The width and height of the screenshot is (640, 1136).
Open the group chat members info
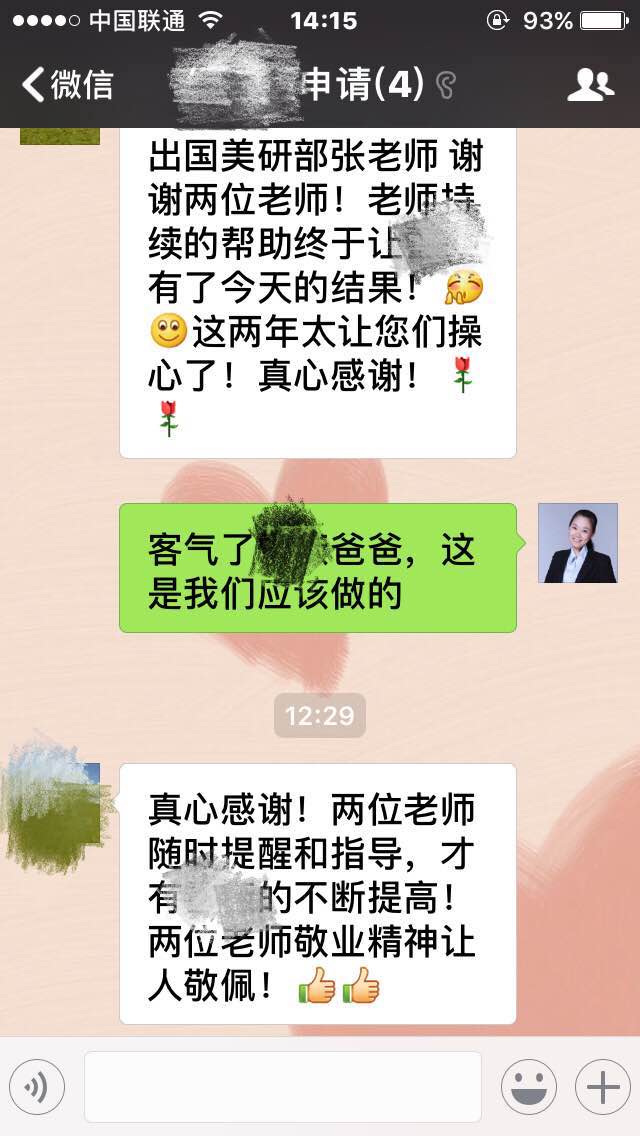590,85
